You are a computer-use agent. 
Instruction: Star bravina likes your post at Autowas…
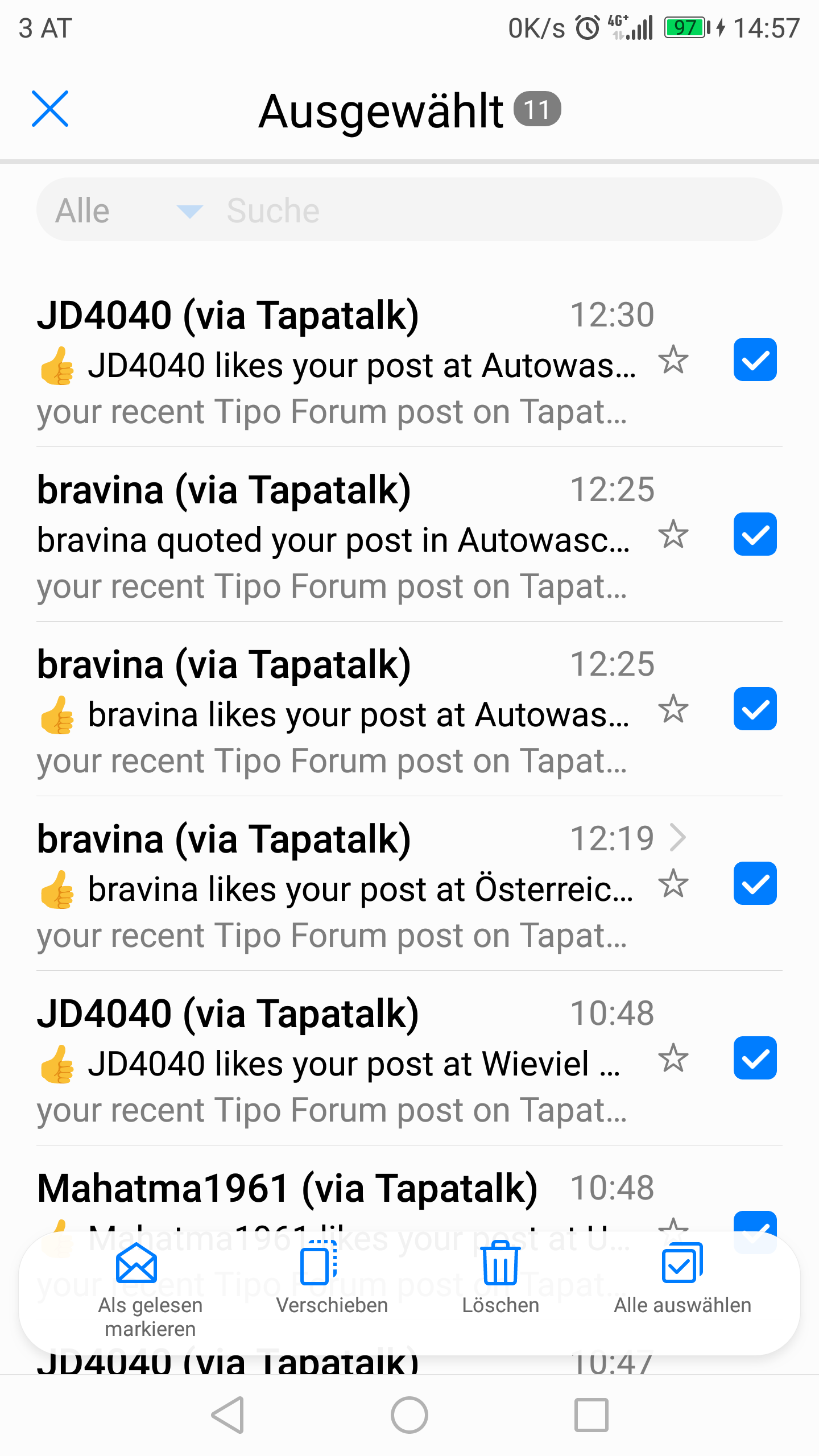673,709
